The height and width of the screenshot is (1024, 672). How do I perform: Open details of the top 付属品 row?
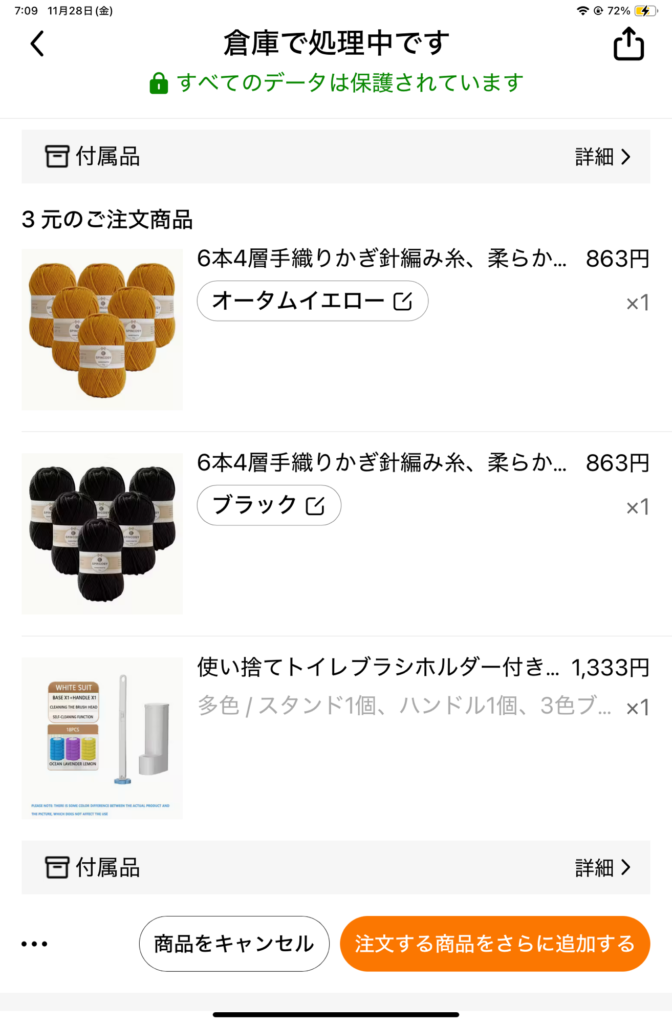(603, 157)
